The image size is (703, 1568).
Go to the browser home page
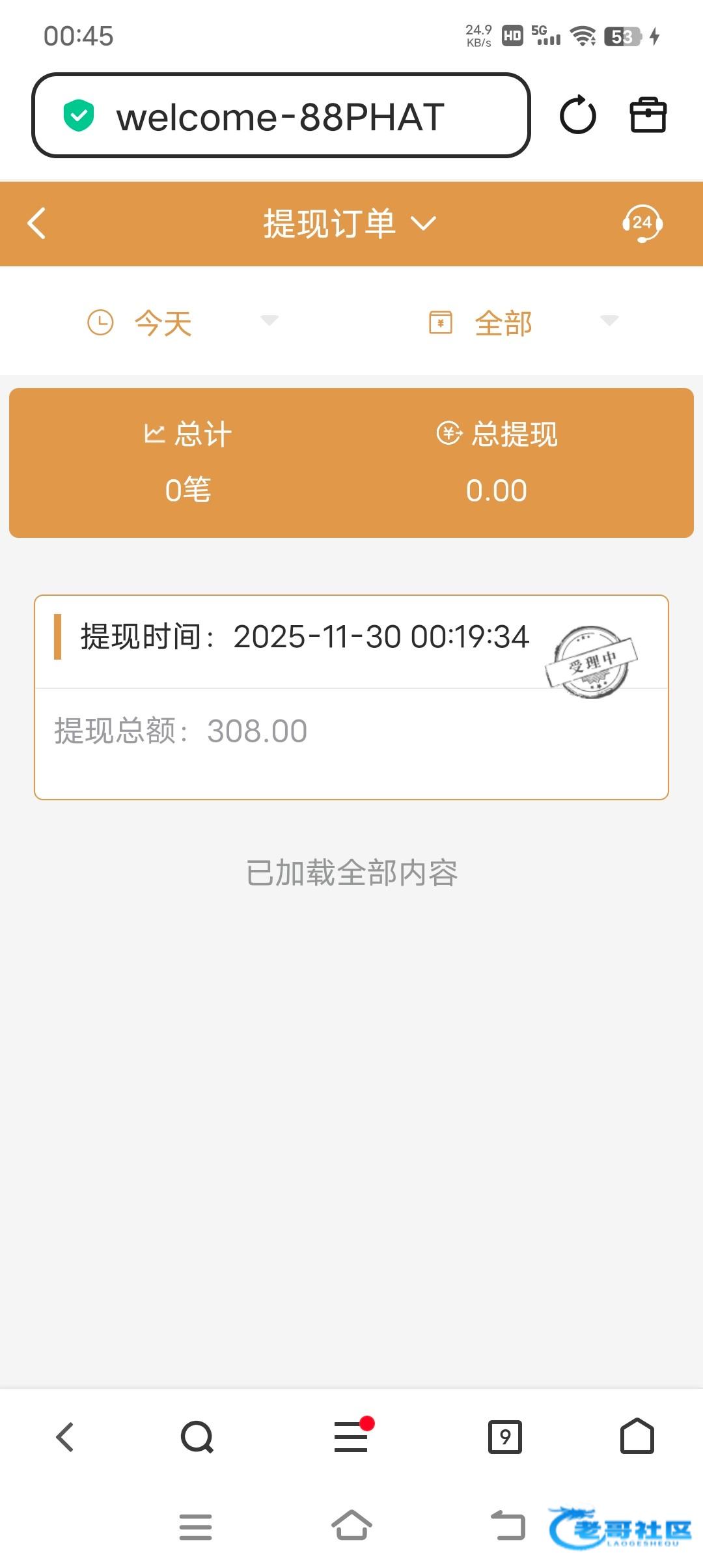637,1436
